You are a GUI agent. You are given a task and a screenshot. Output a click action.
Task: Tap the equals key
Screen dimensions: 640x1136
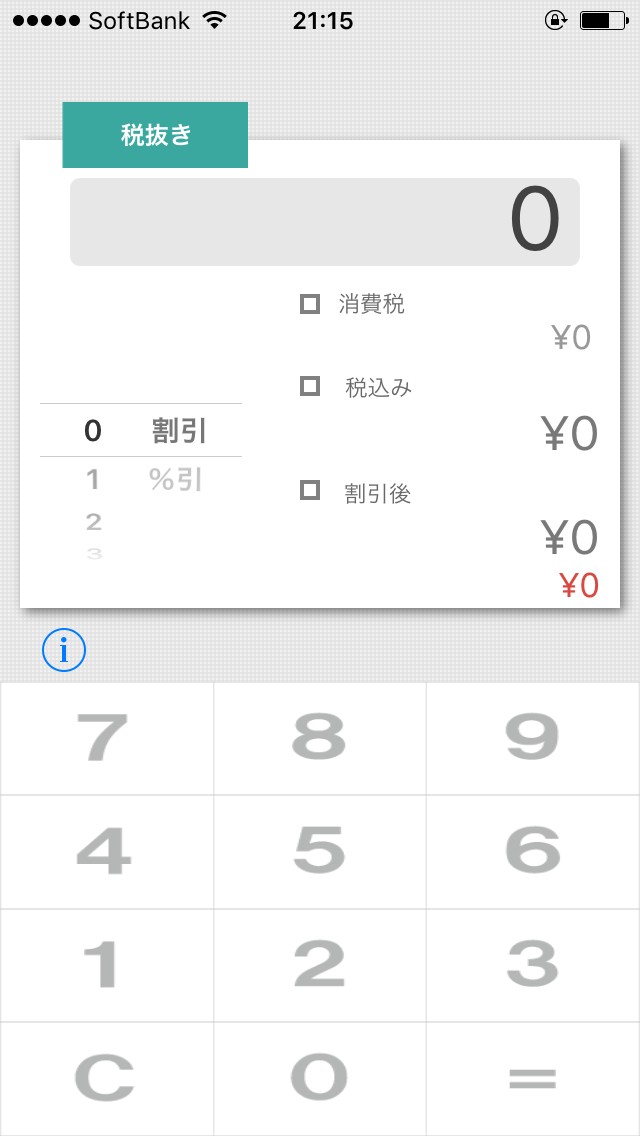(x=533, y=1079)
